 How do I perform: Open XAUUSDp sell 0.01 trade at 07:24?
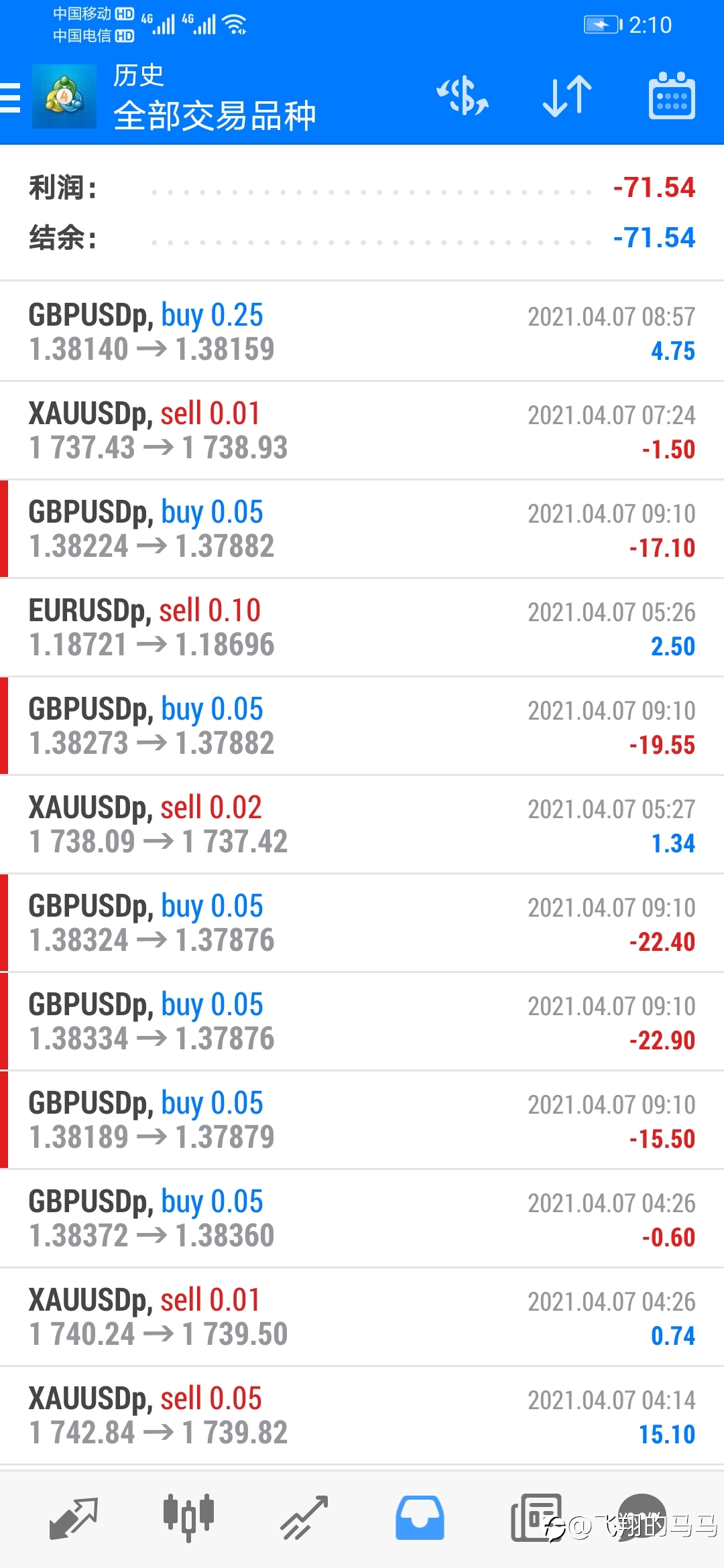tap(362, 430)
